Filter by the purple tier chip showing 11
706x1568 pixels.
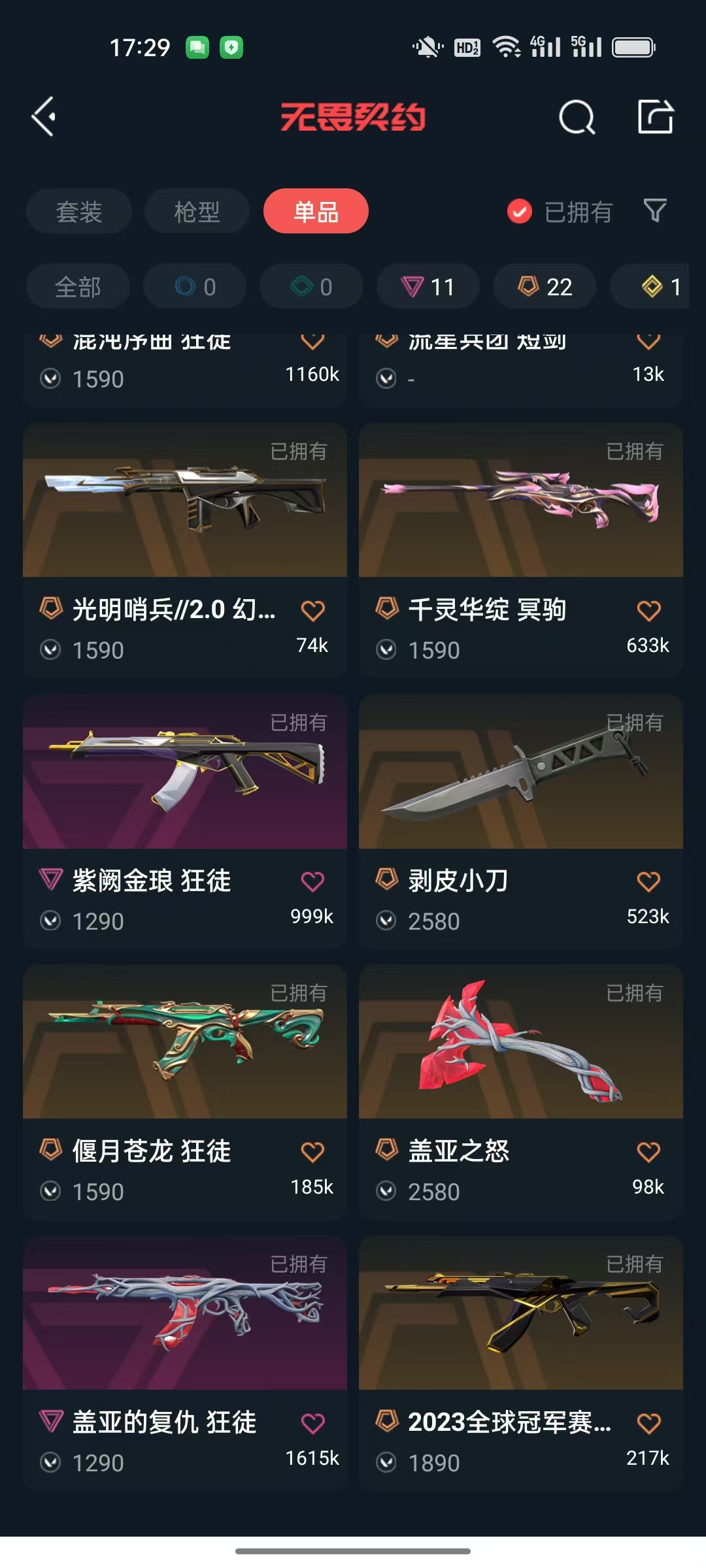pyautogui.click(x=428, y=287)
